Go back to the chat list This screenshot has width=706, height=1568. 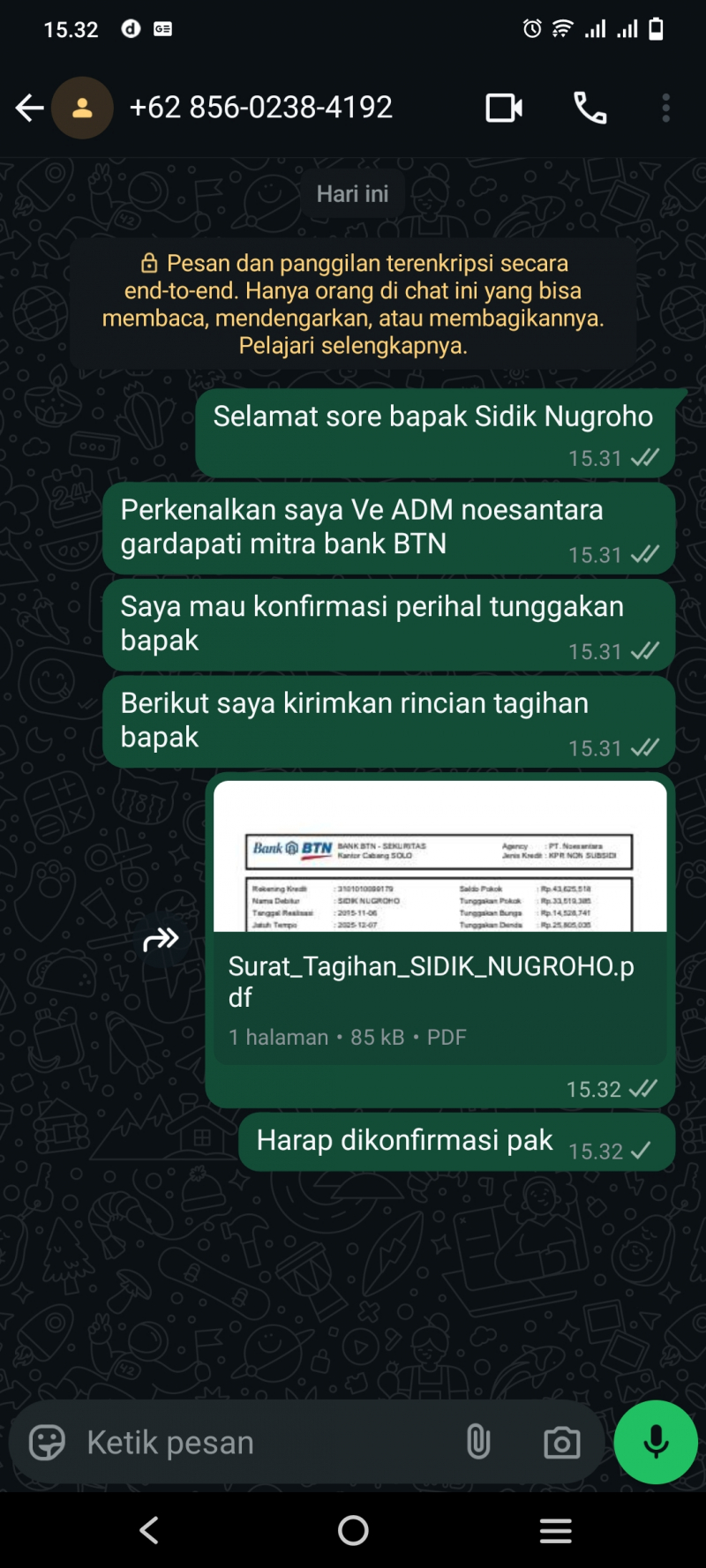point(29,108)
